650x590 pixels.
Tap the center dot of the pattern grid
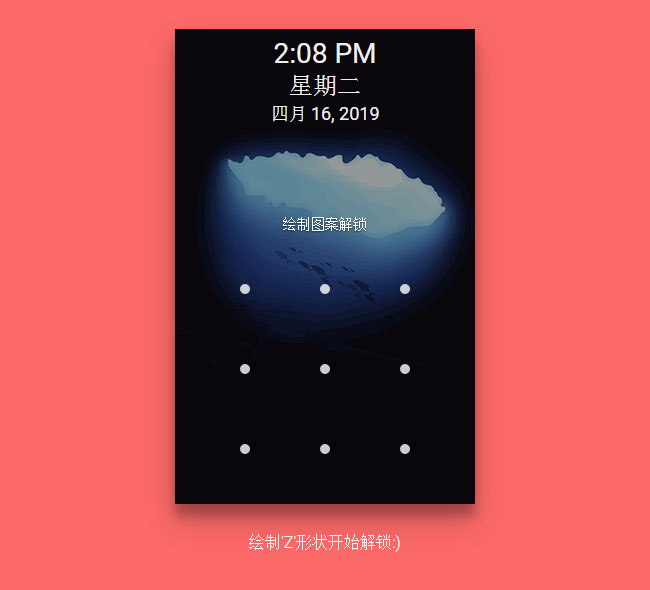[x=325, y=369]
